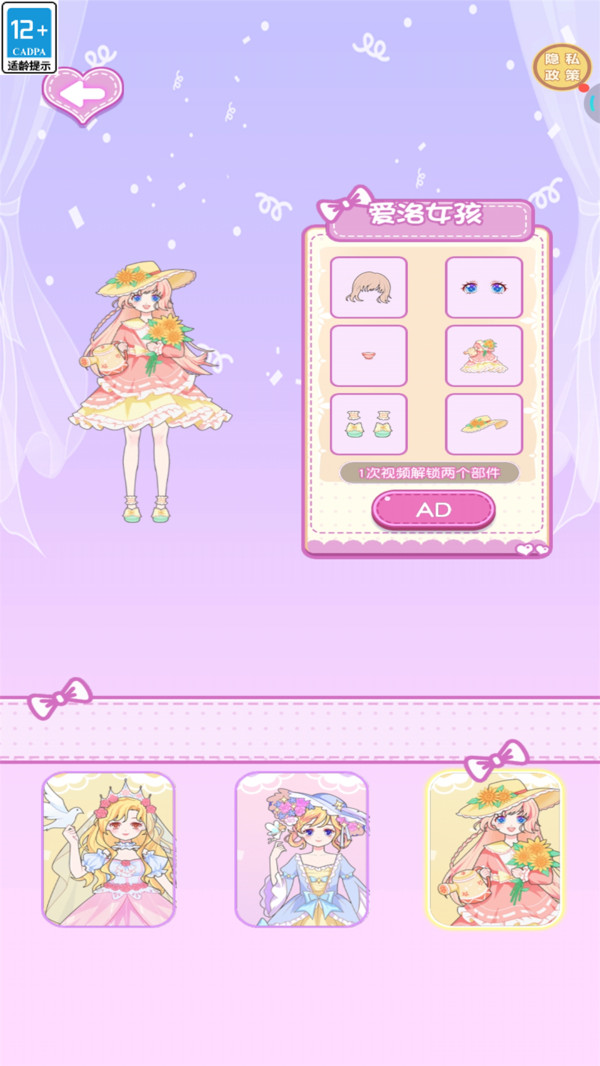Open the 12+ age rating notice
The height and width of the screenshot is (1066, 600).
point(30,36)
